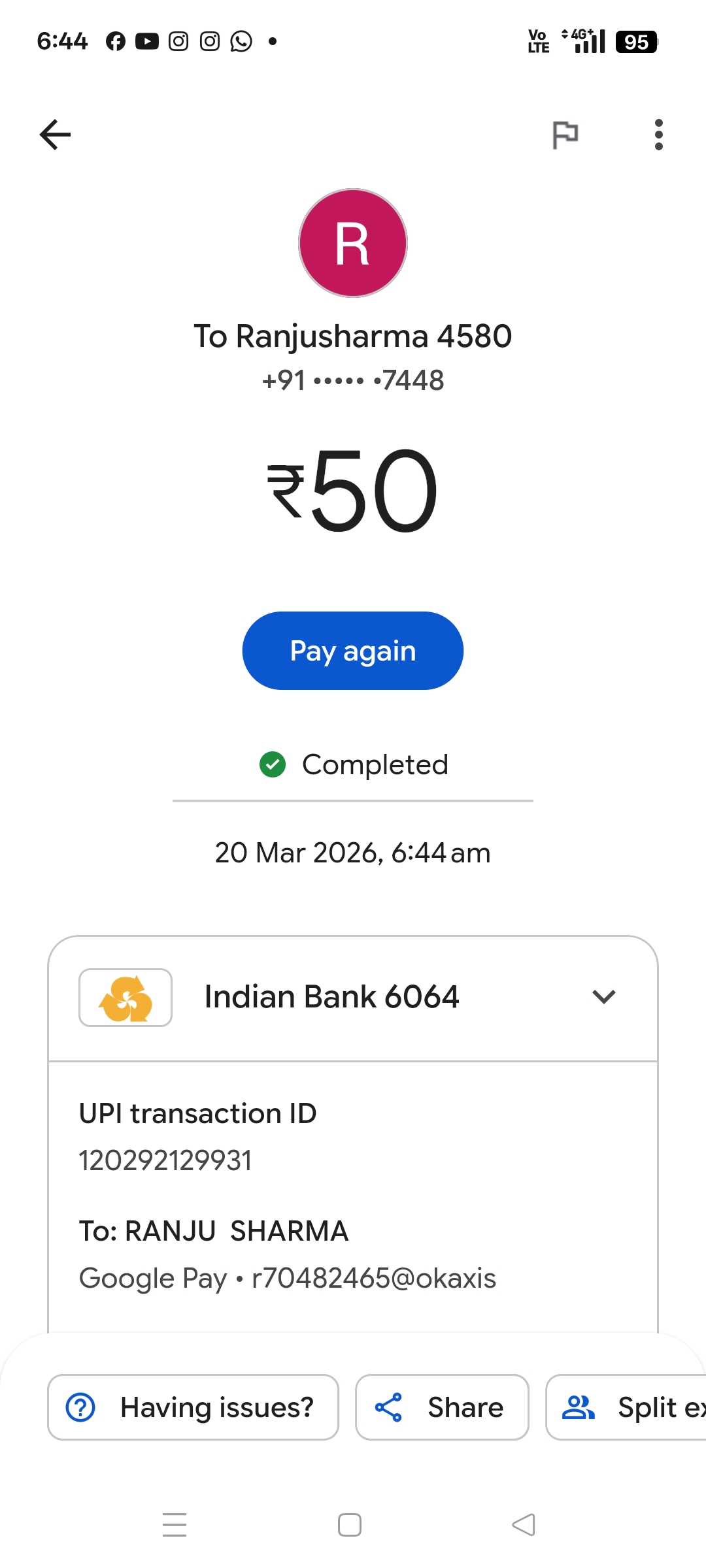Open recent apps from navigation bar

click(175, 1525)
